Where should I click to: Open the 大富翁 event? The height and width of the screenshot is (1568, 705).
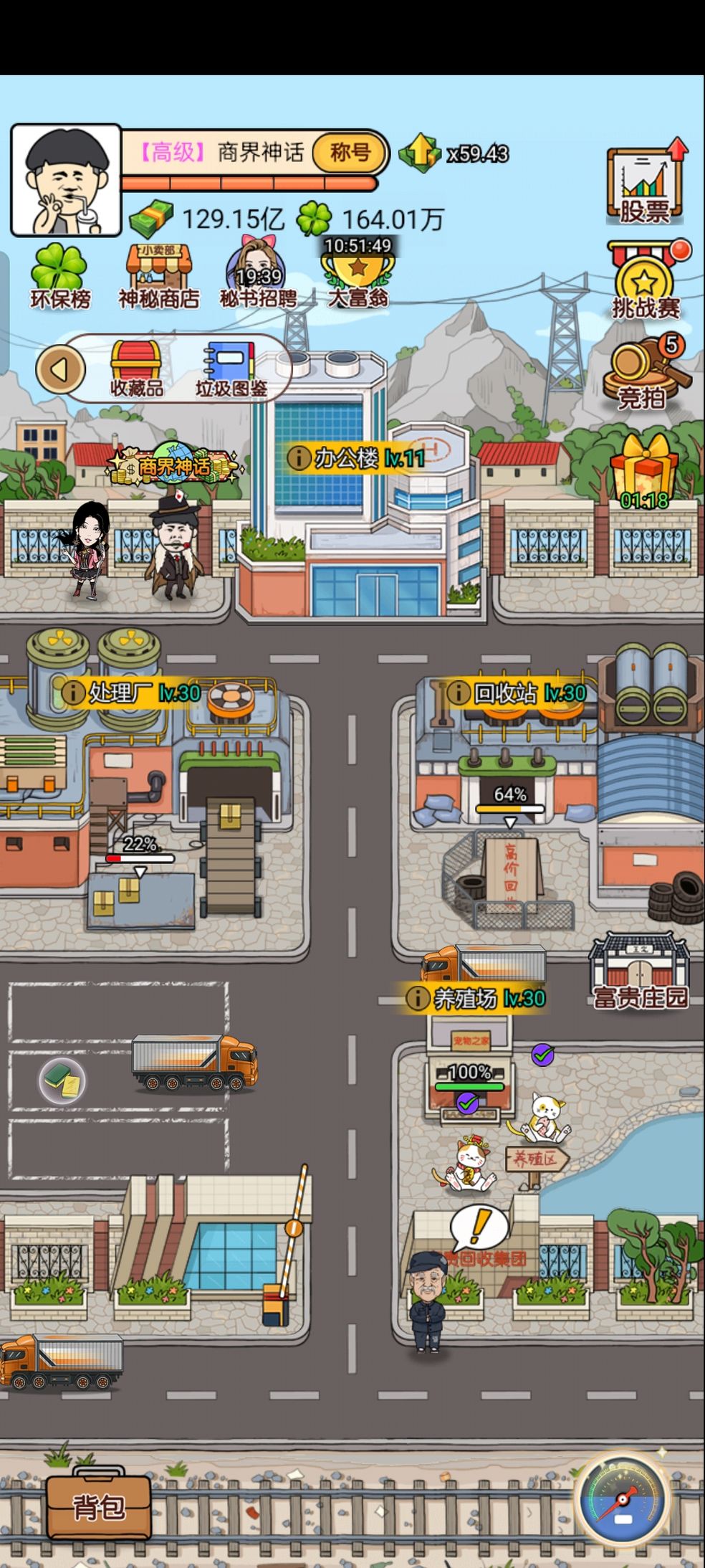tap(358, 276)
